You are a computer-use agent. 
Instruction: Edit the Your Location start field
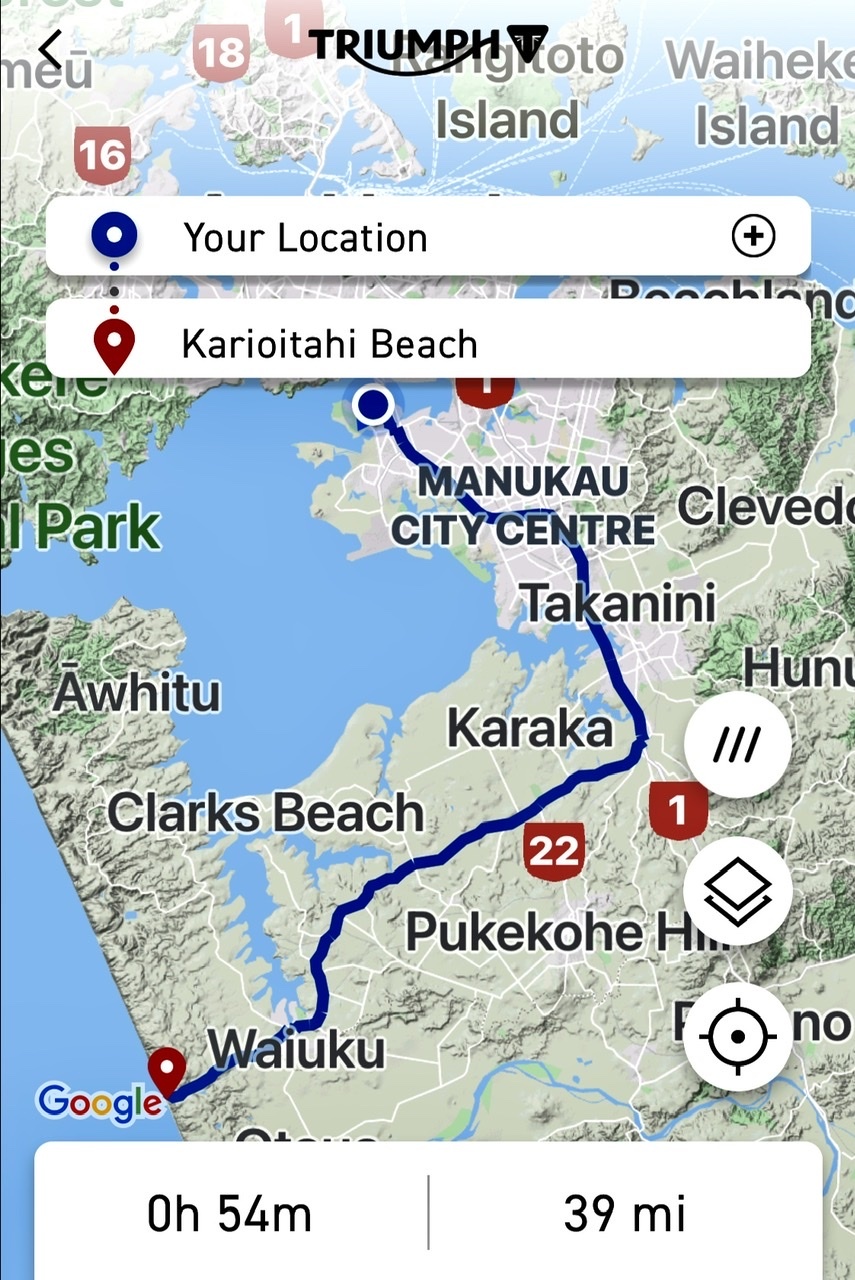pyautogui.click(x=400, y=238)
